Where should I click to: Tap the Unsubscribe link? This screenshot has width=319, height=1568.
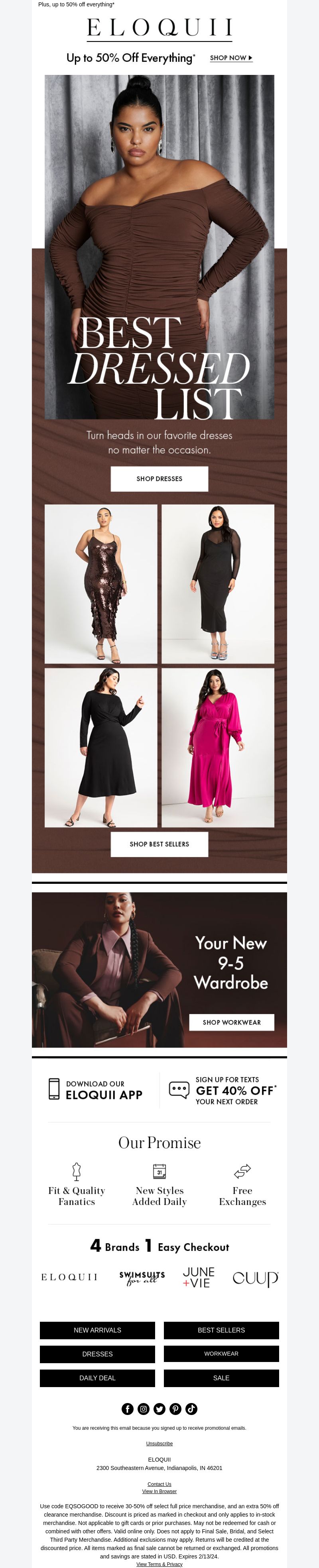pos(159,1443)
